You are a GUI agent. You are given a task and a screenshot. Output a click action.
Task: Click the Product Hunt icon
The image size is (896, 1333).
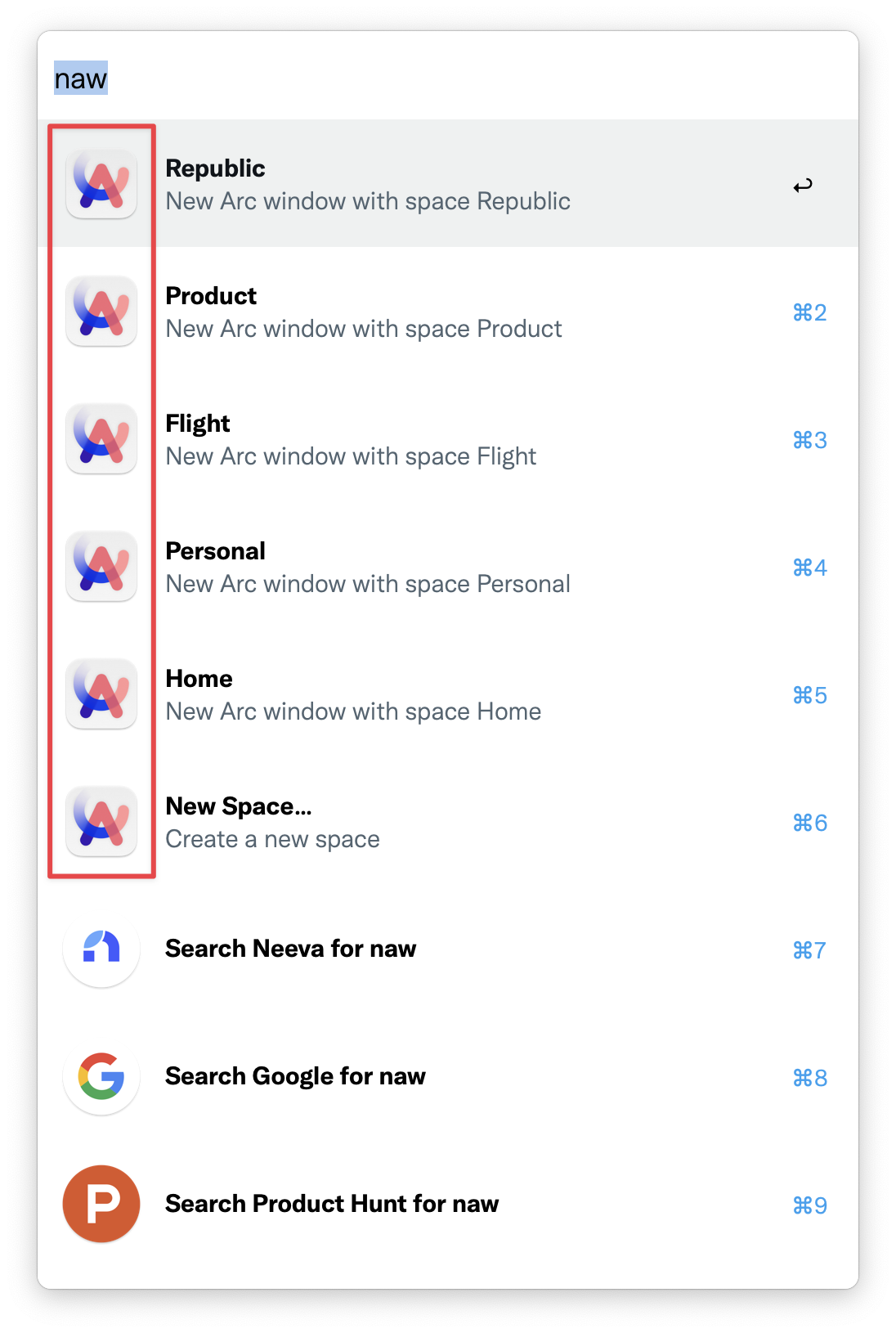coord(101,1204)
